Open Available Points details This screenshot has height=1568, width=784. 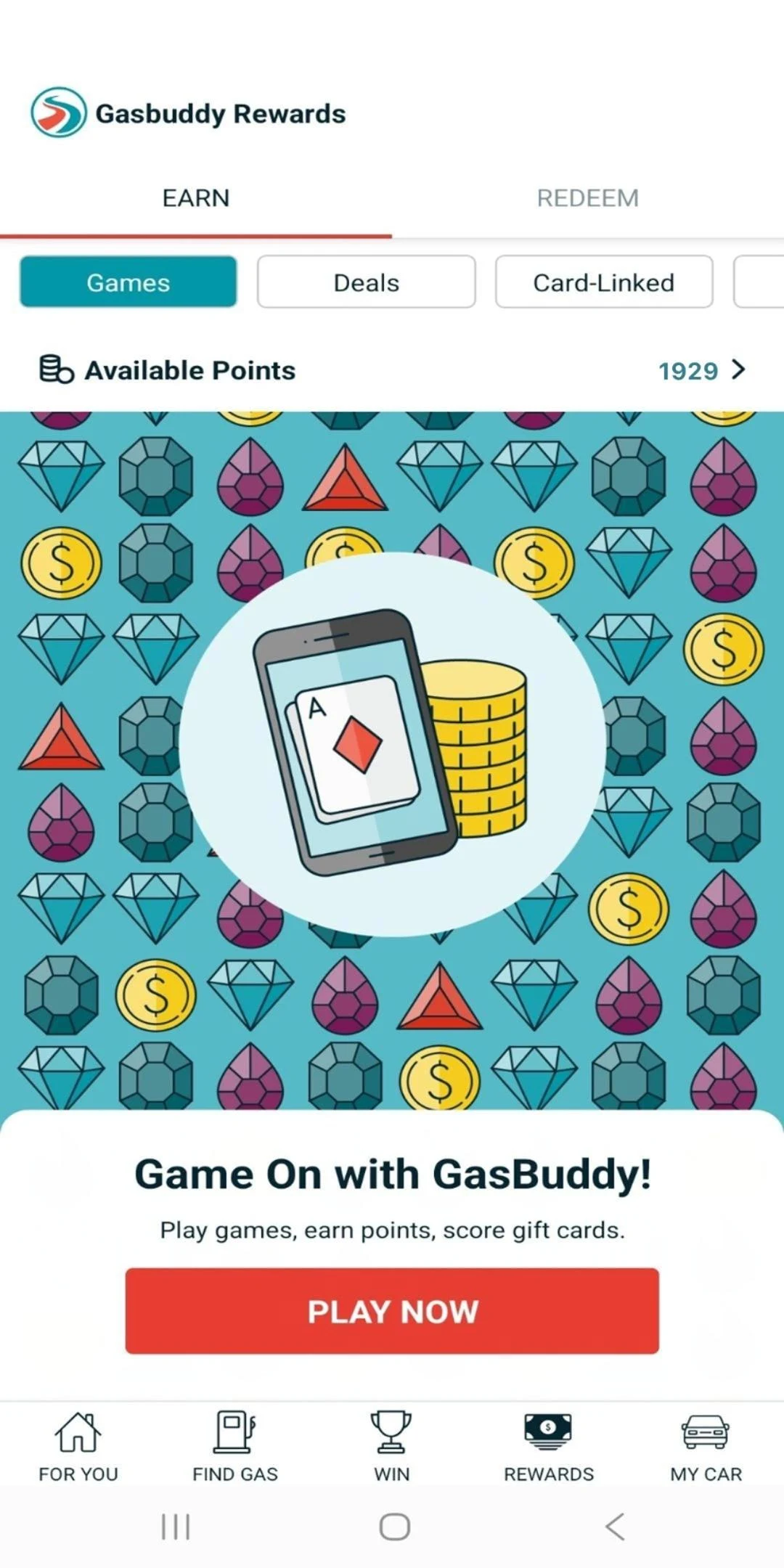[392, 370]
